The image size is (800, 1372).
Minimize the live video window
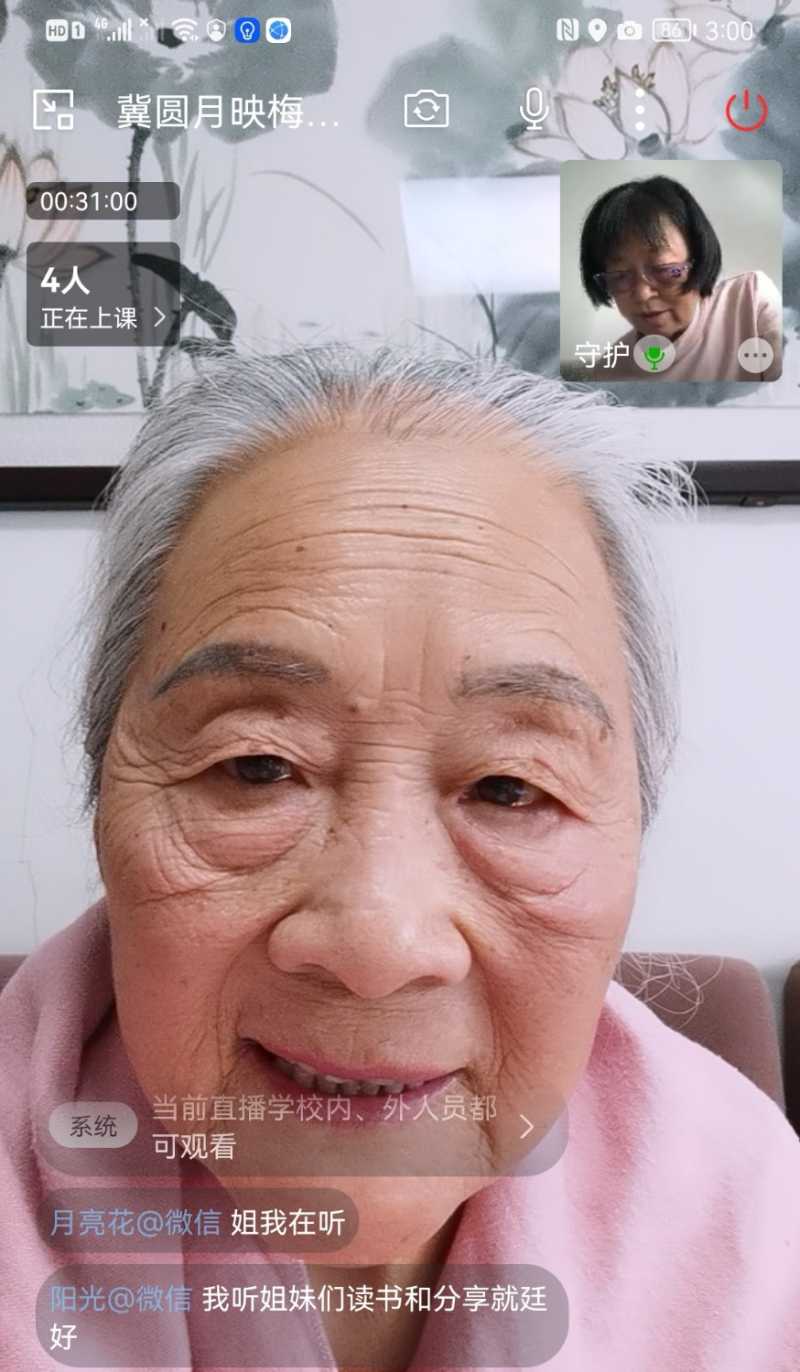(x=53, y=110)
